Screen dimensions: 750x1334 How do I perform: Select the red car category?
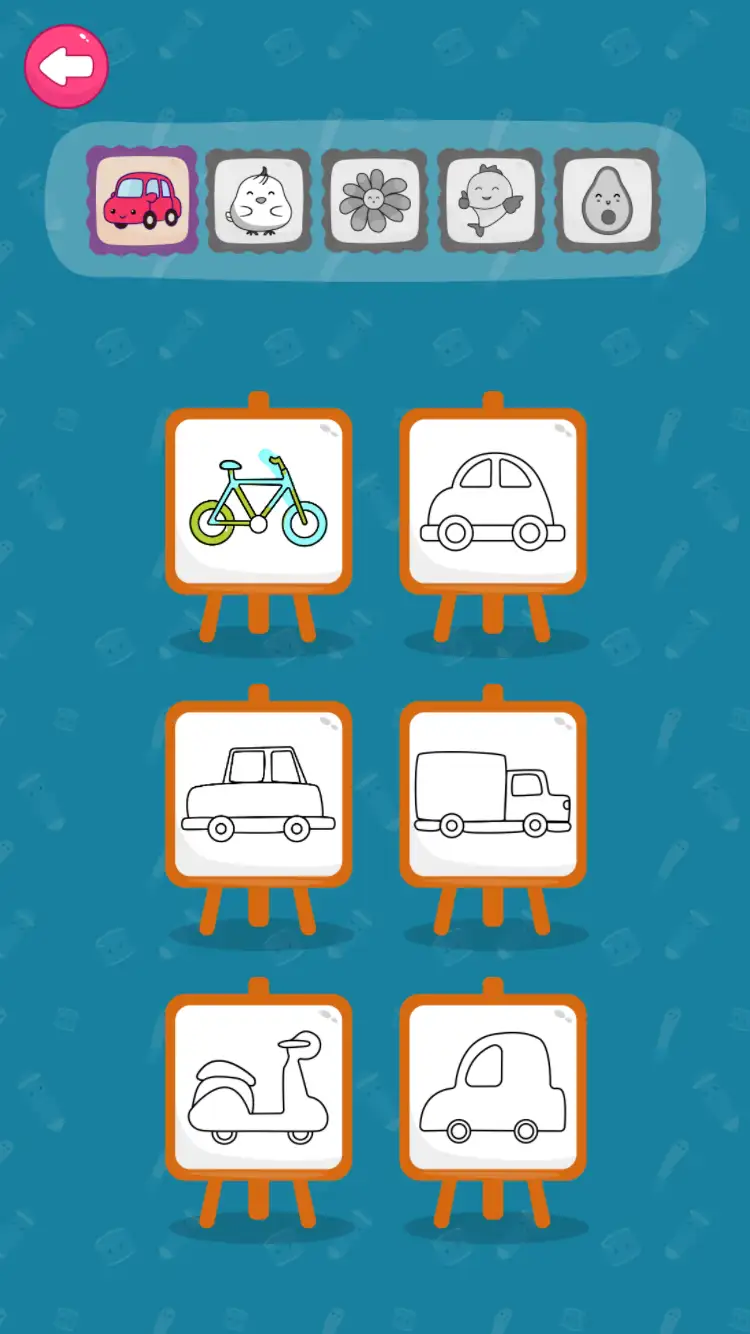coord(142,200)
